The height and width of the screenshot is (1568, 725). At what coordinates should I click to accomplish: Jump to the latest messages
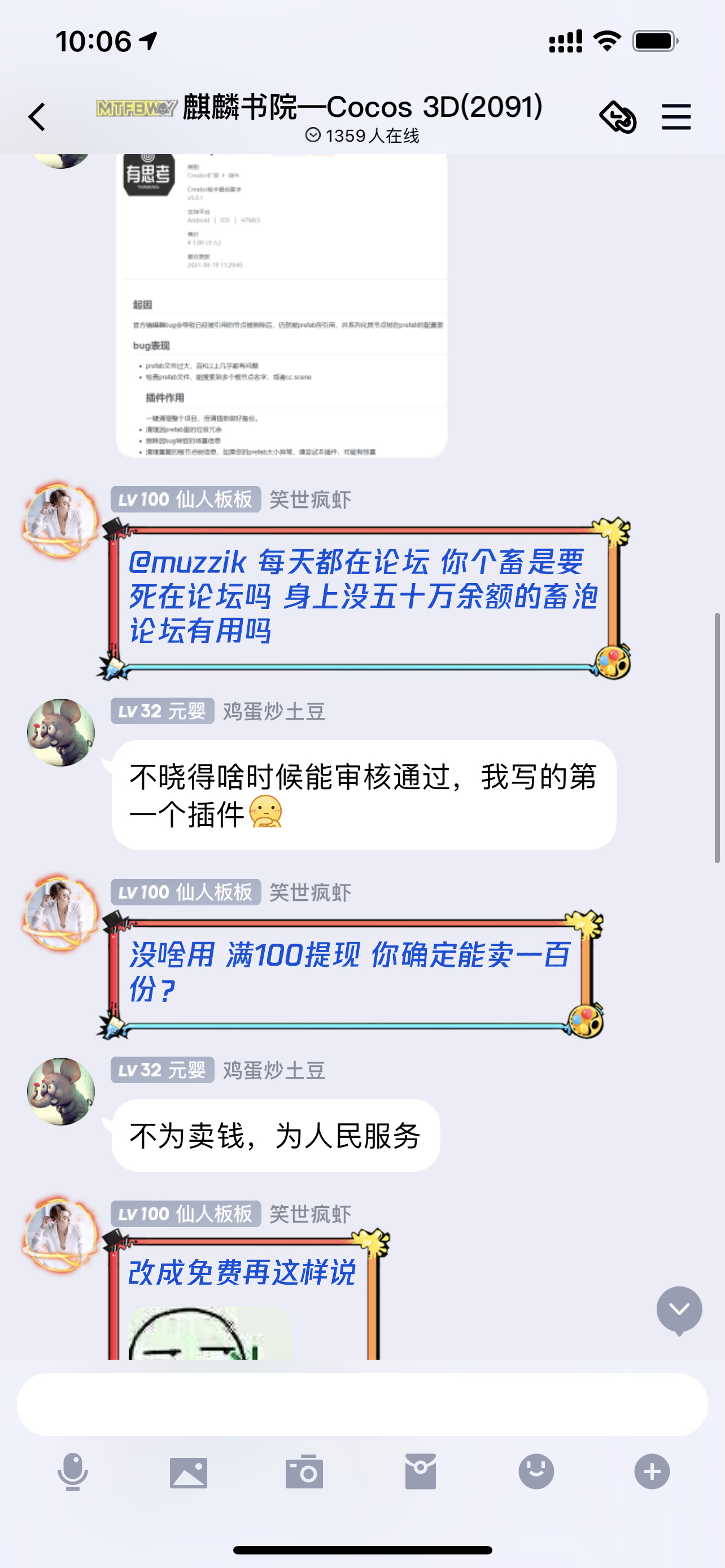(679, 1309)
